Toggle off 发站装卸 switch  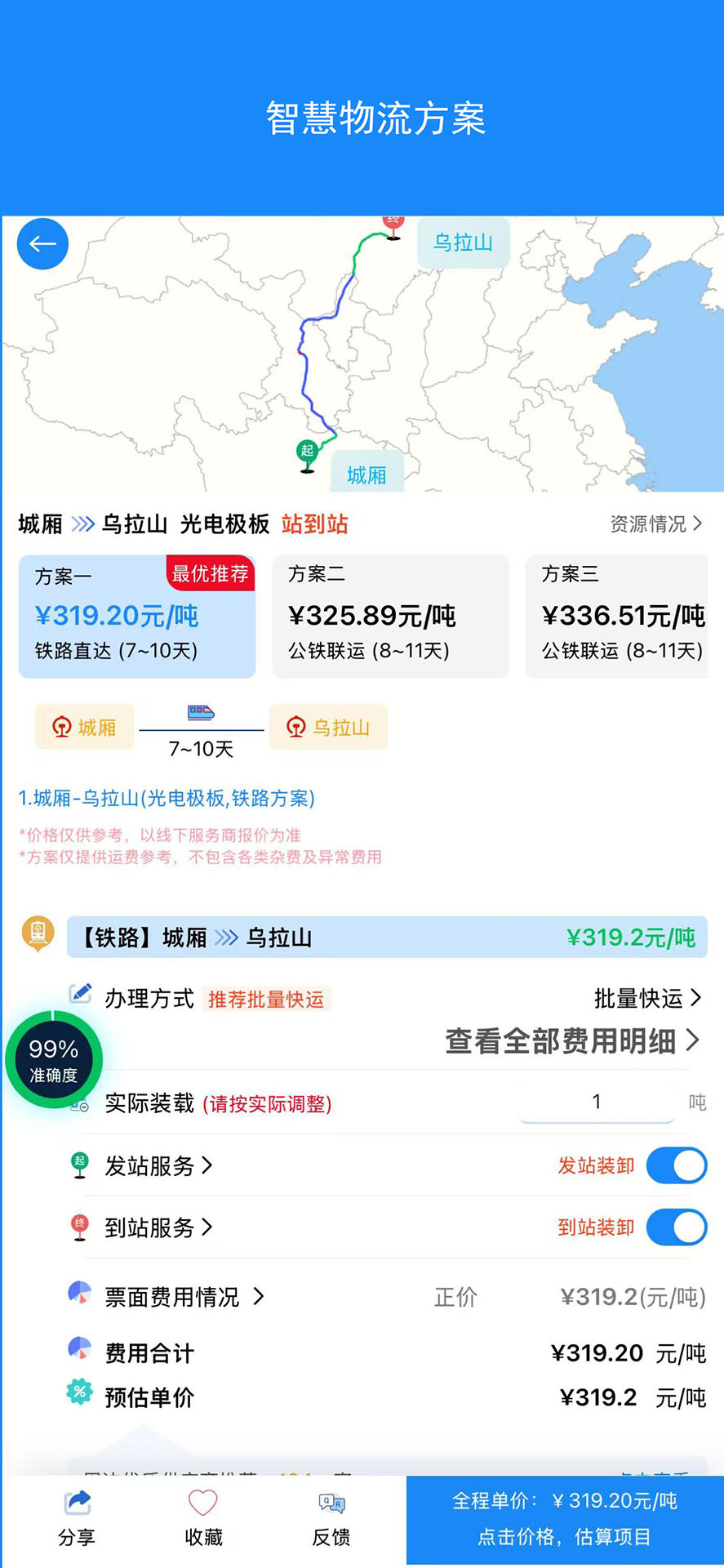coord(676,1165)
